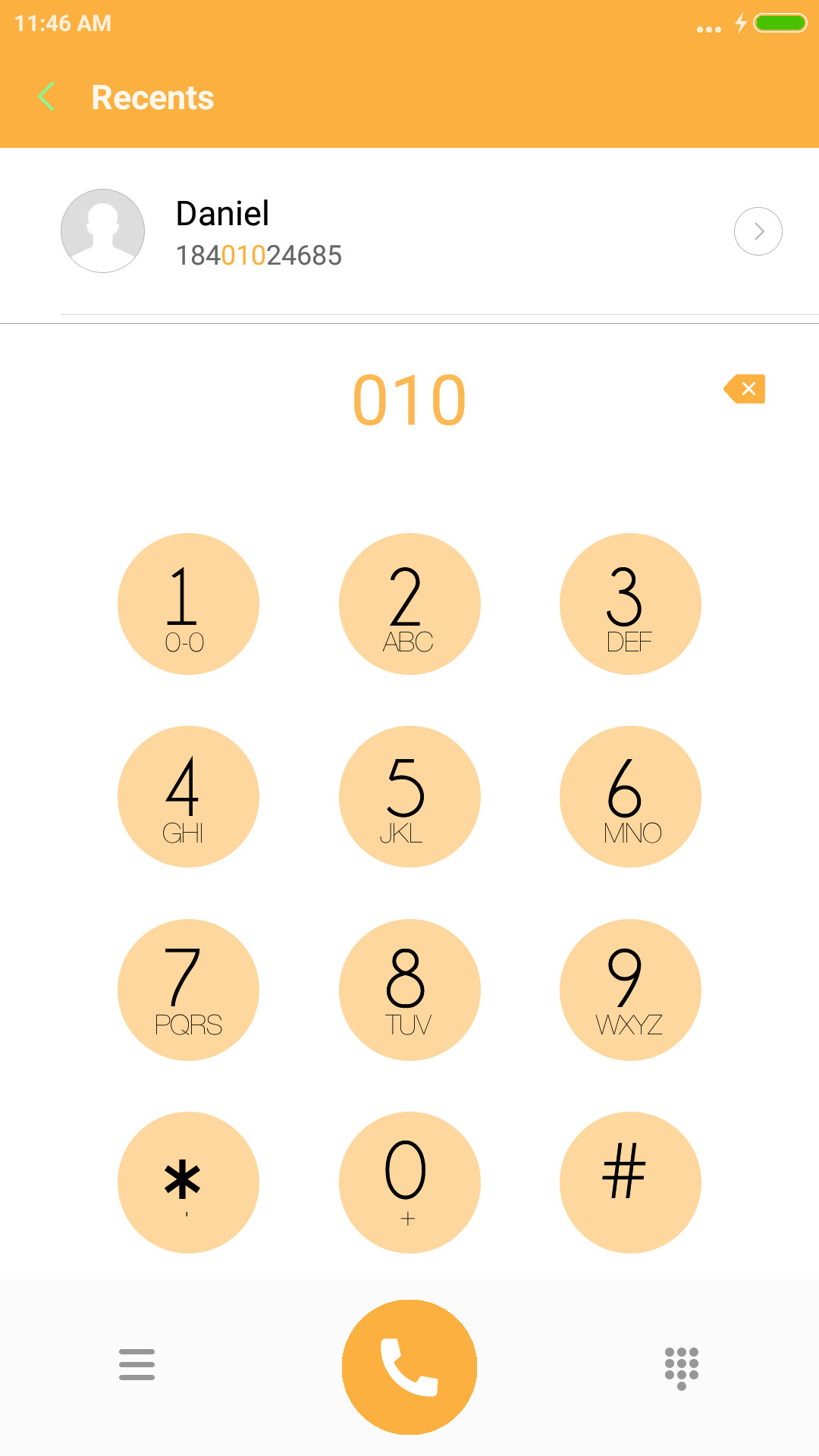The width and height of the screenshot is (819, 1456).
Task: Go back from the Recents screen
Action: click(x=46, y=97)
